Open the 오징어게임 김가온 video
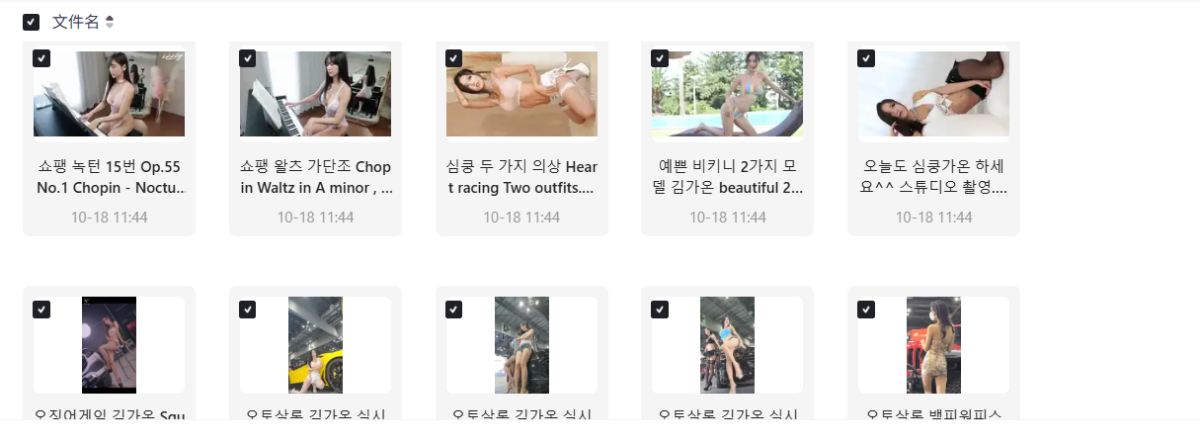This screenshot has height=445, width=1200. coord(109,345)
